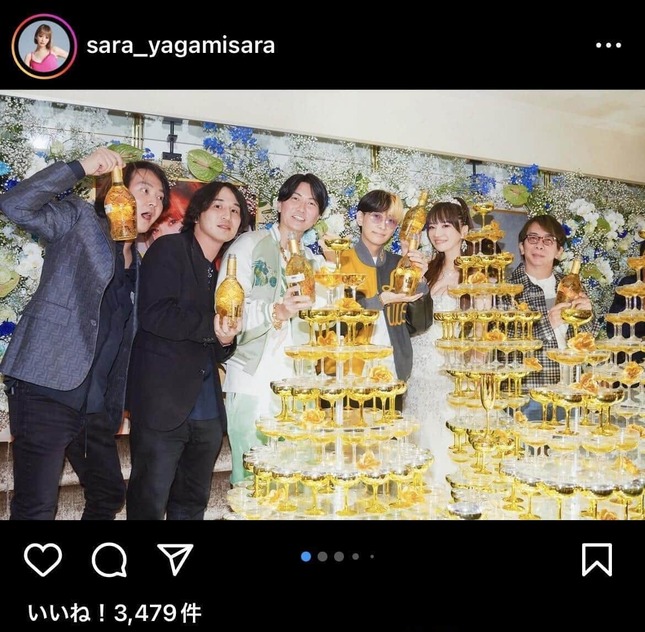The height and width of the screenshot is (632, 645).
Task: Like this post with the heart icon
Action: (42, 559)
